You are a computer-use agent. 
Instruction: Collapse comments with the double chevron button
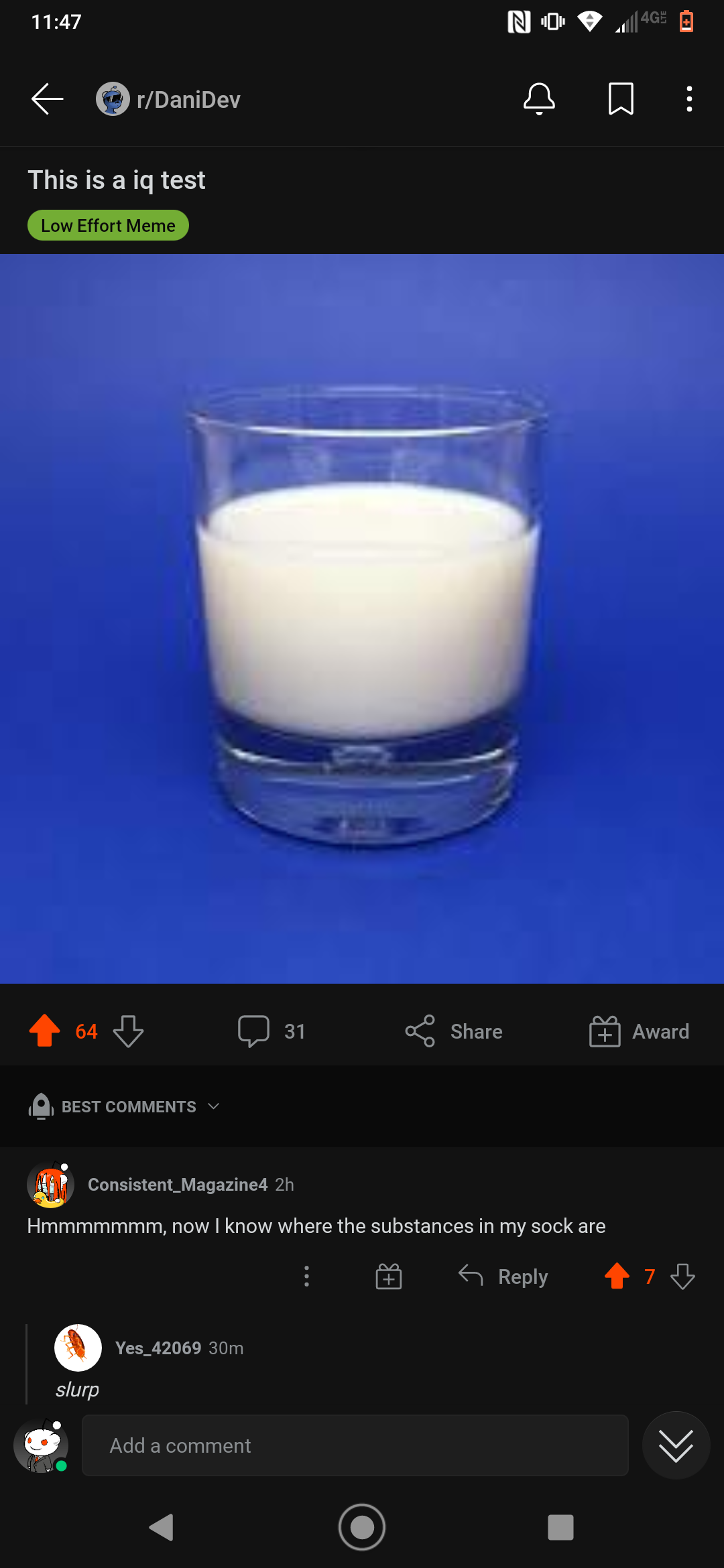tap(676, 1445)
